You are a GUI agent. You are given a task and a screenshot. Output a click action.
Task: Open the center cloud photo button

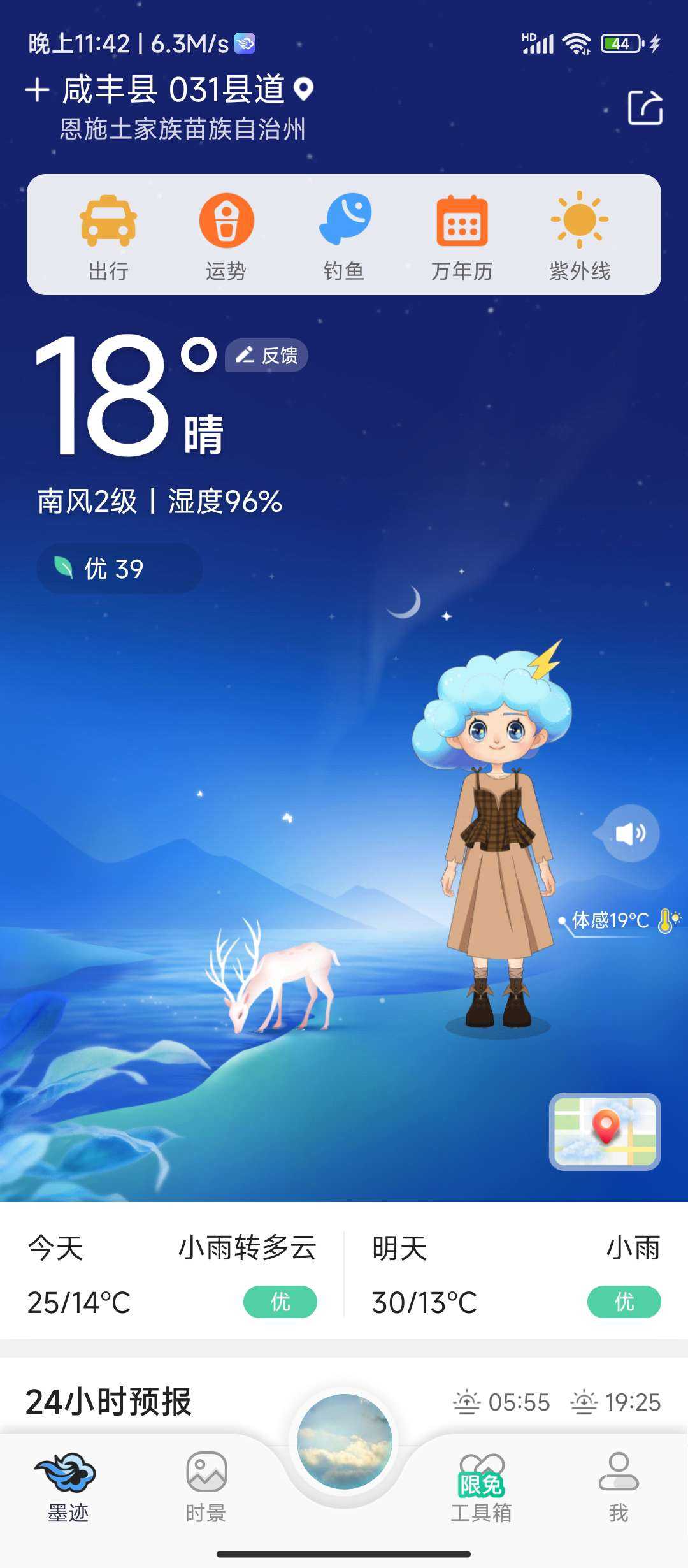(344, 1441)
